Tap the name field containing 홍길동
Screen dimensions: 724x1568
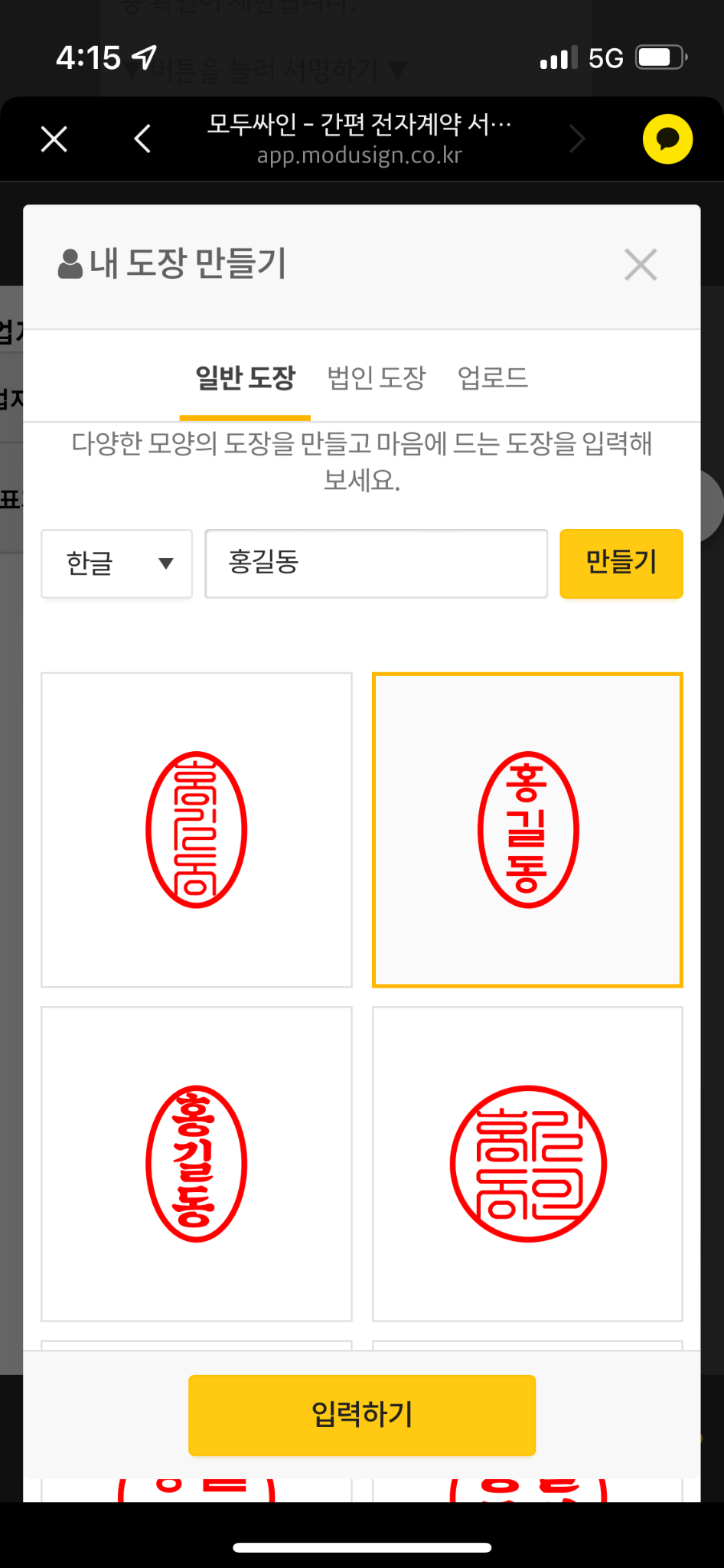tap(376, 563)
